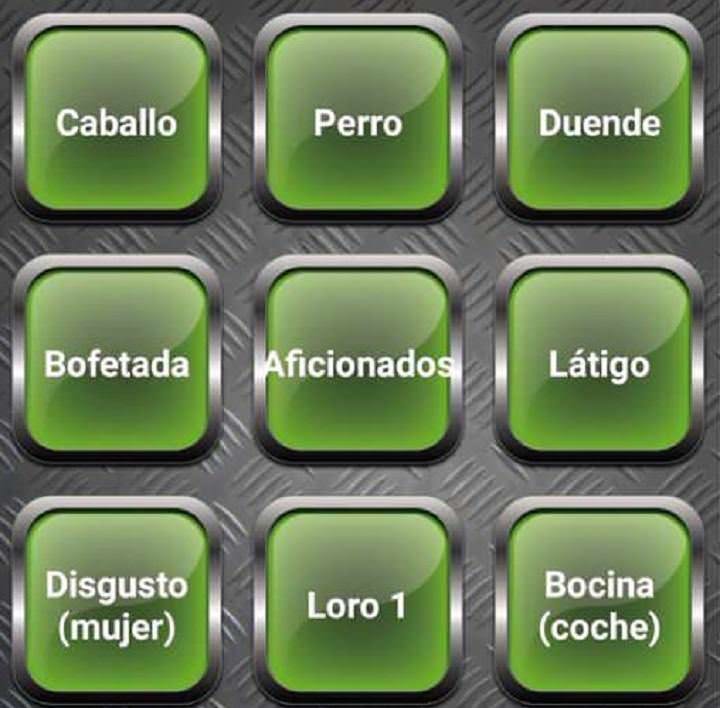This screenshot has width=720, height=708.
Task: Play the Bofetada sound
Action: (117, 362)
